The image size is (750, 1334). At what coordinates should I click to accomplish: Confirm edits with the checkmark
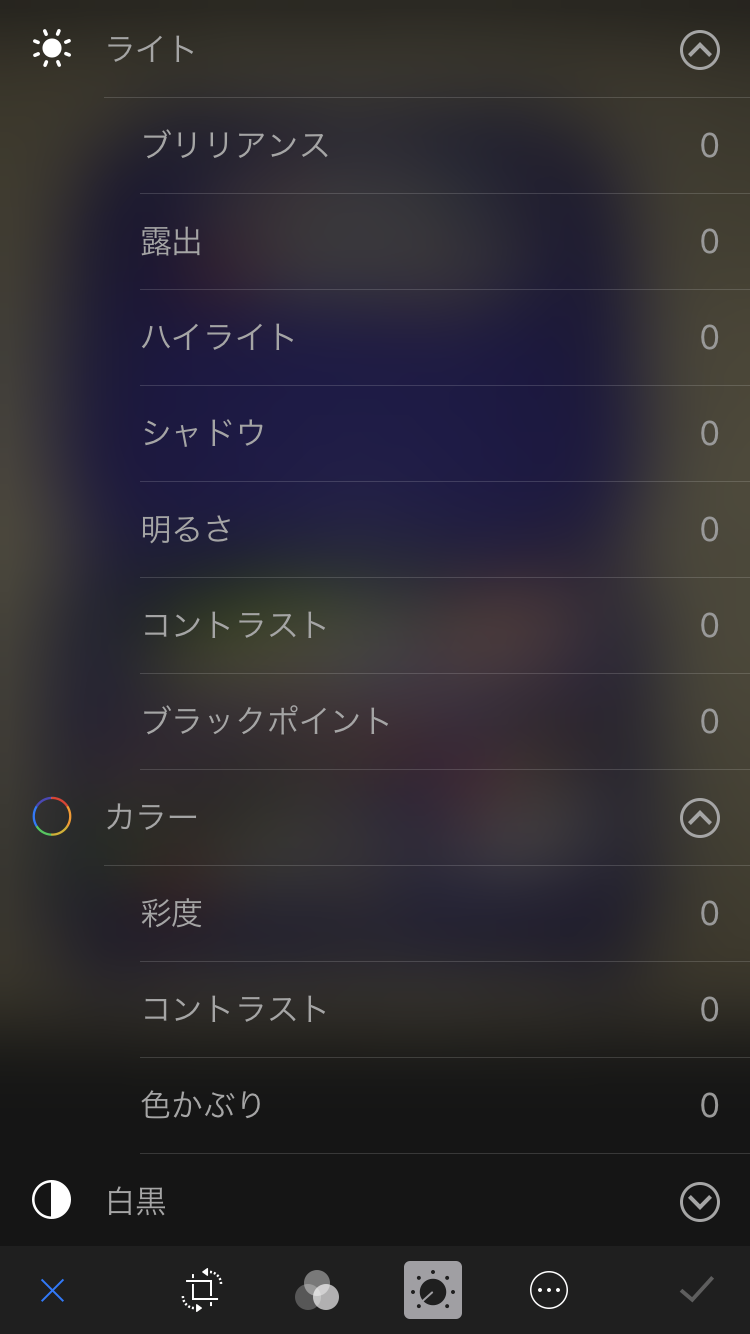pos(697,1289)
